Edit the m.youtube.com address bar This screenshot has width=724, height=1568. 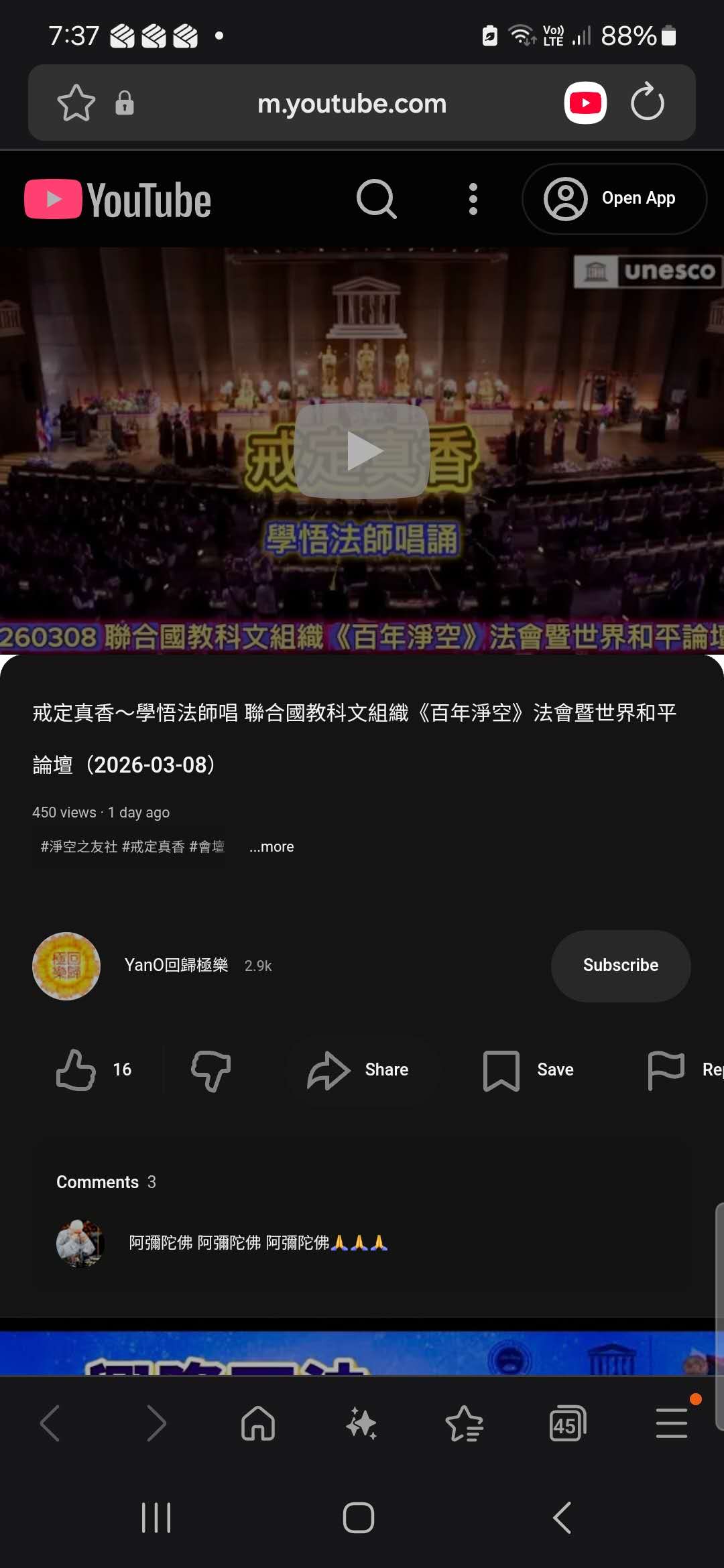point(352,103)
